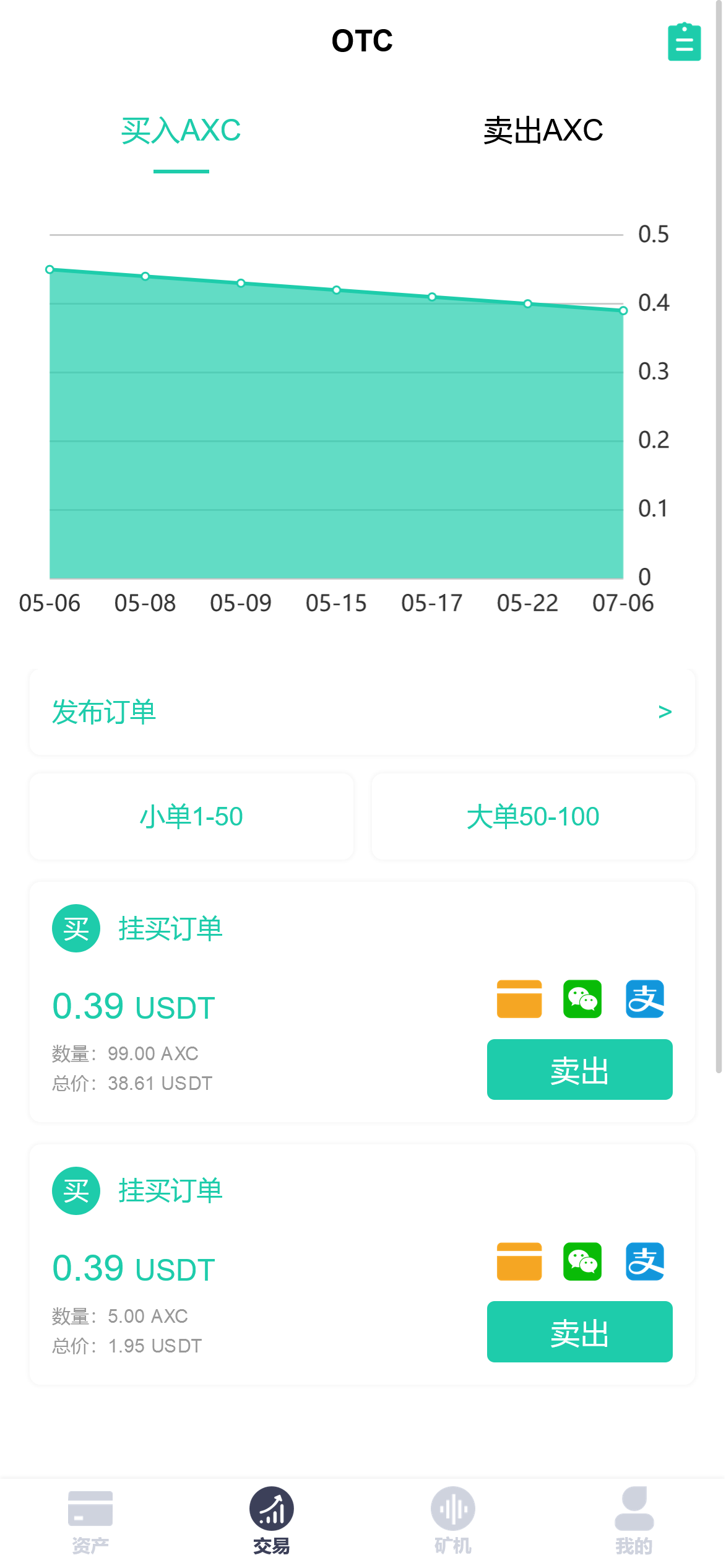Viewport: 726px width, 1568px height.
Task: Filter by 大单50-100
Action: pos(533,816)
